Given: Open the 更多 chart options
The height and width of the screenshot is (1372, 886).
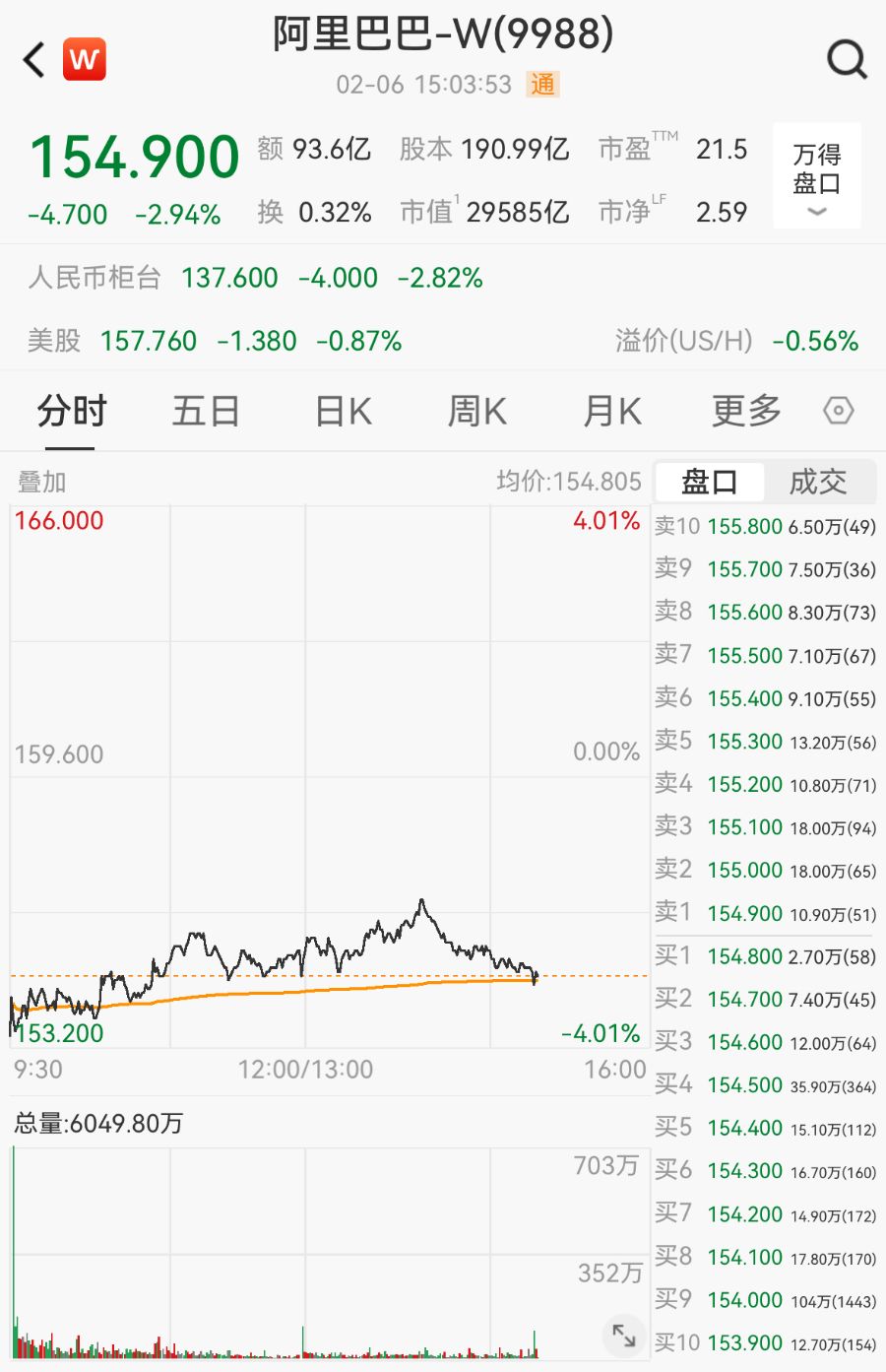Looking at the screenshot, I should click(746, 411).
